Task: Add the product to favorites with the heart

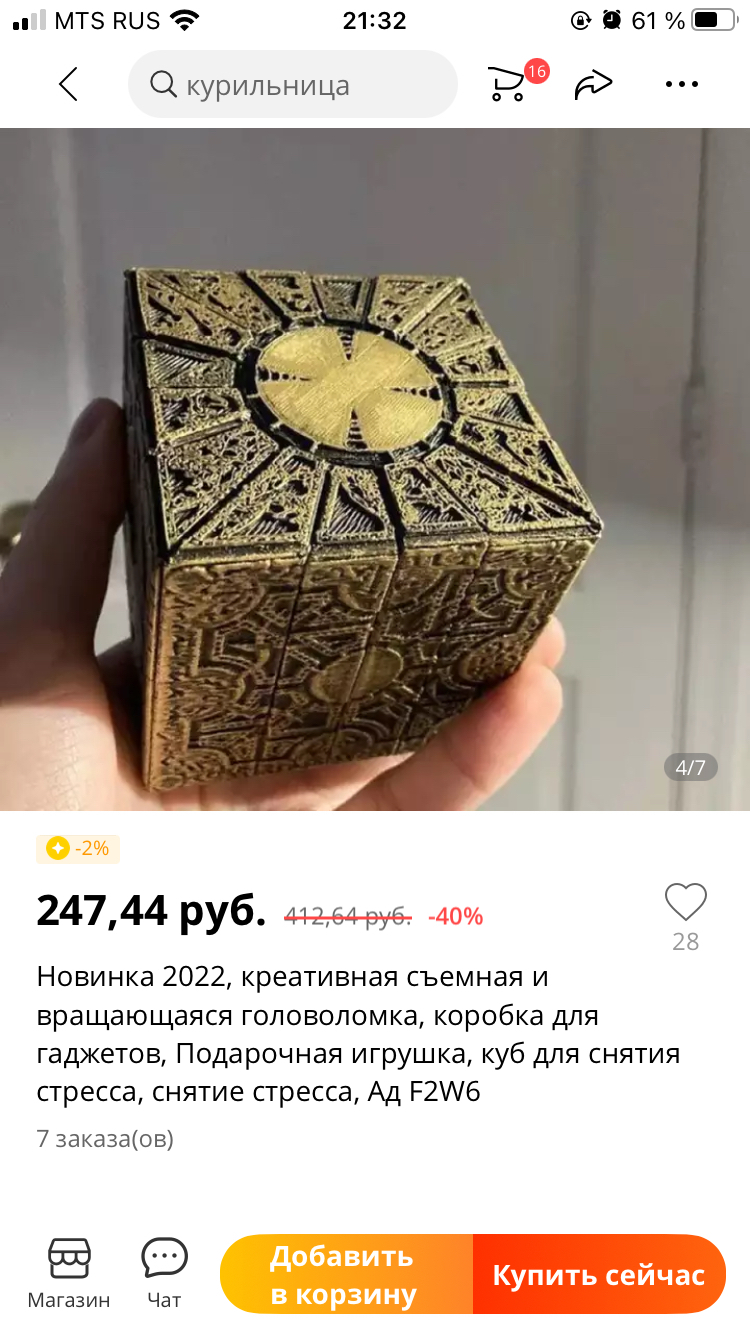Action: pos(686,902)
